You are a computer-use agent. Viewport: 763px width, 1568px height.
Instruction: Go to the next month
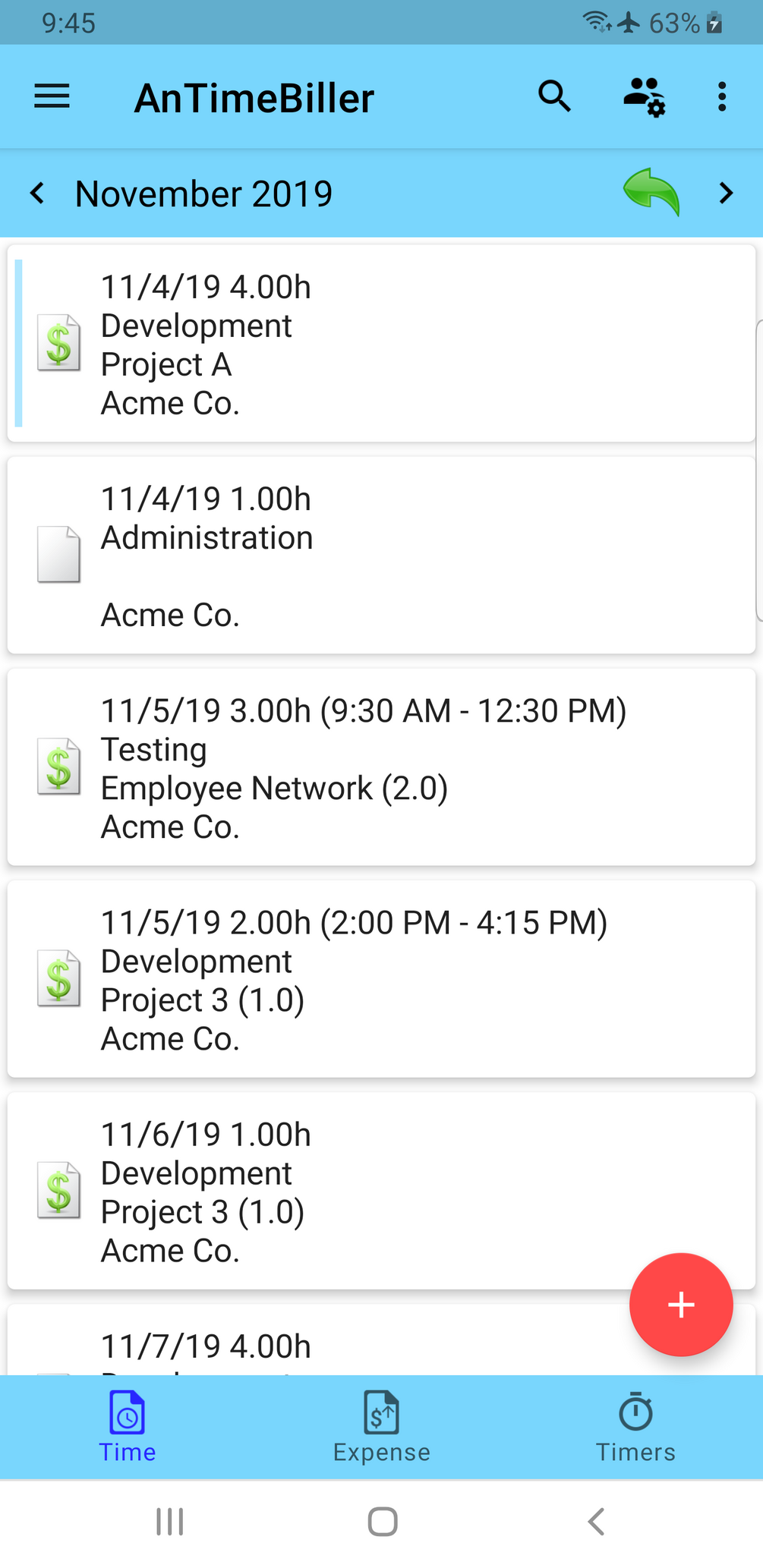(x=726, y=194)
